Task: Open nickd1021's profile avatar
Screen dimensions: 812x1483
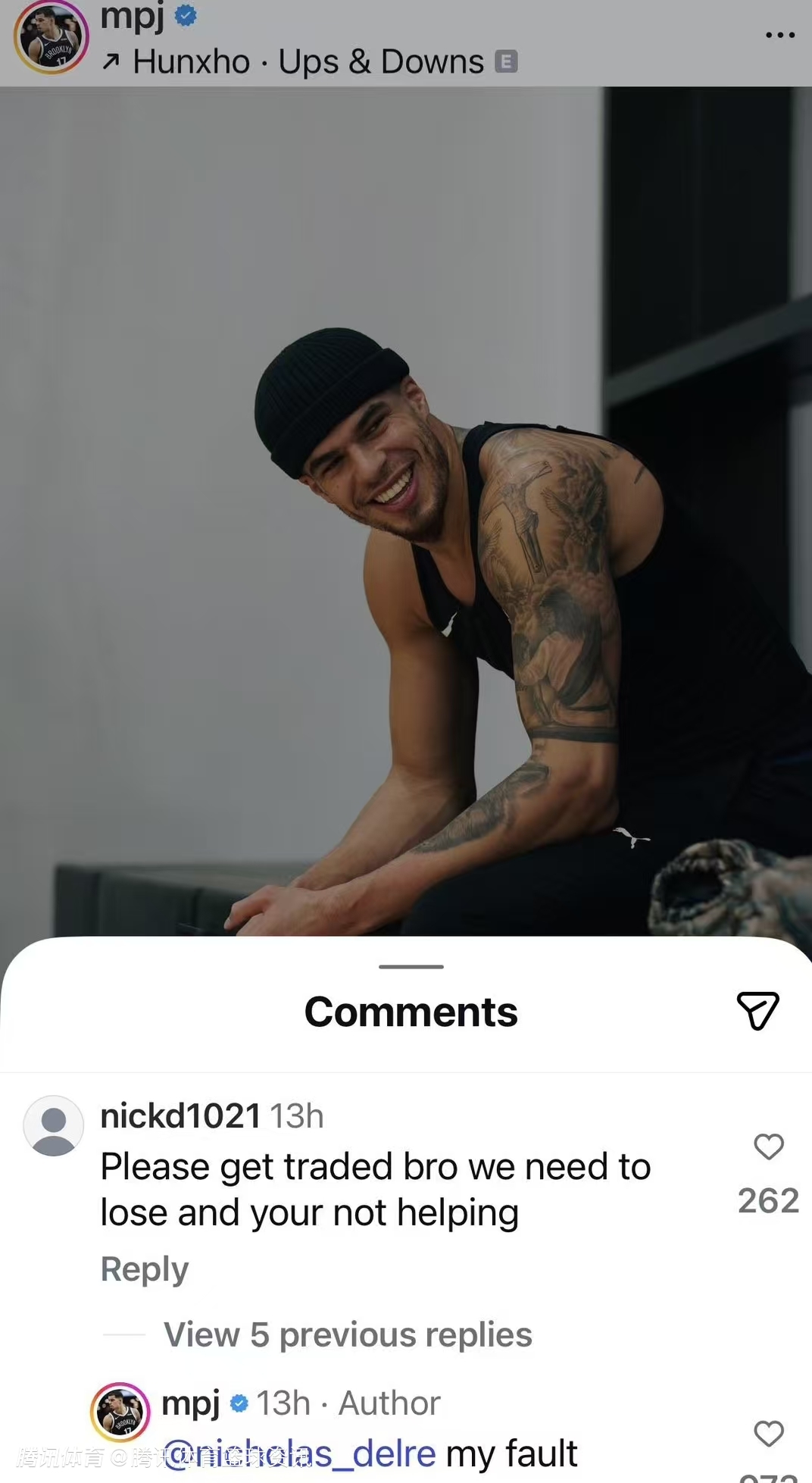Action: click(x=54, y=1125)
